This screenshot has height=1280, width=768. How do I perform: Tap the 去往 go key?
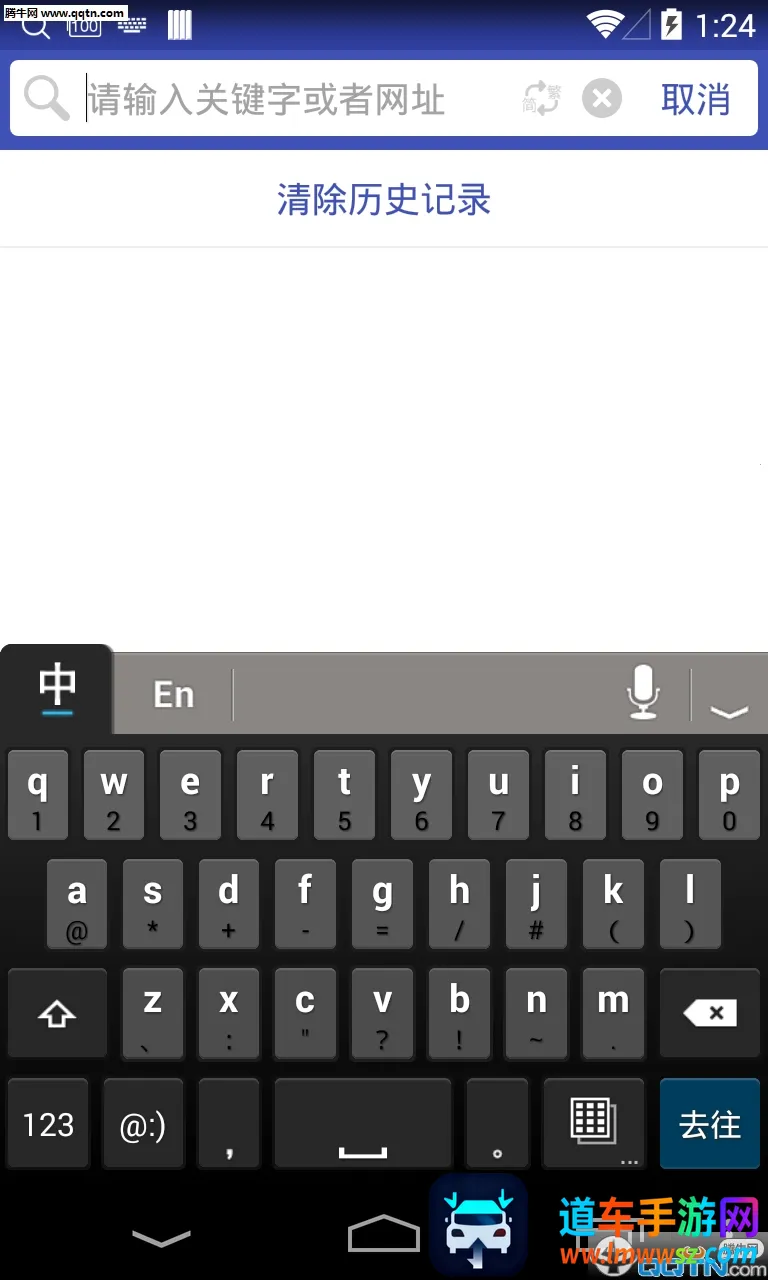(x=710, y=1124)
